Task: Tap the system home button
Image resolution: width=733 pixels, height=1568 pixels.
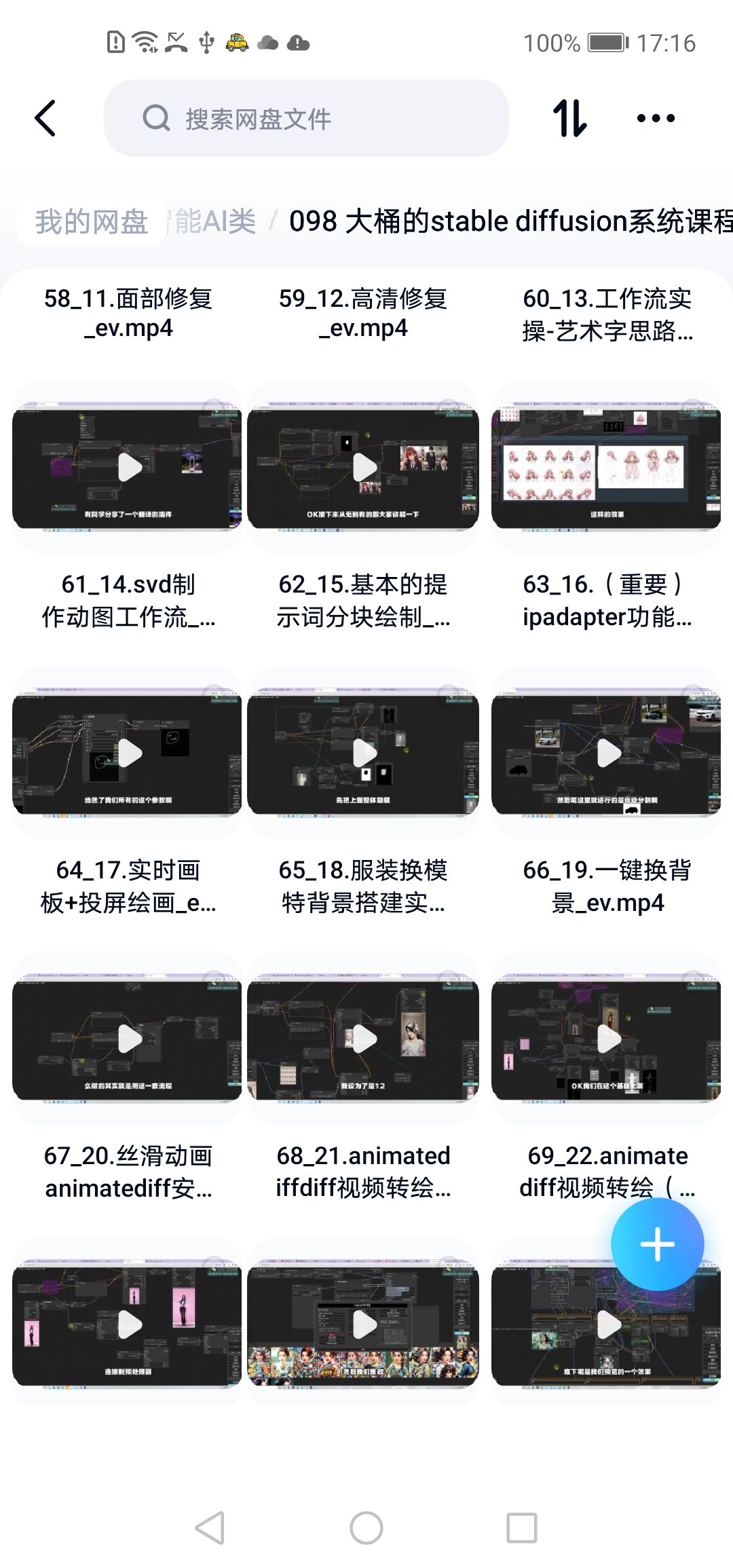Action: coord(366,1528)
